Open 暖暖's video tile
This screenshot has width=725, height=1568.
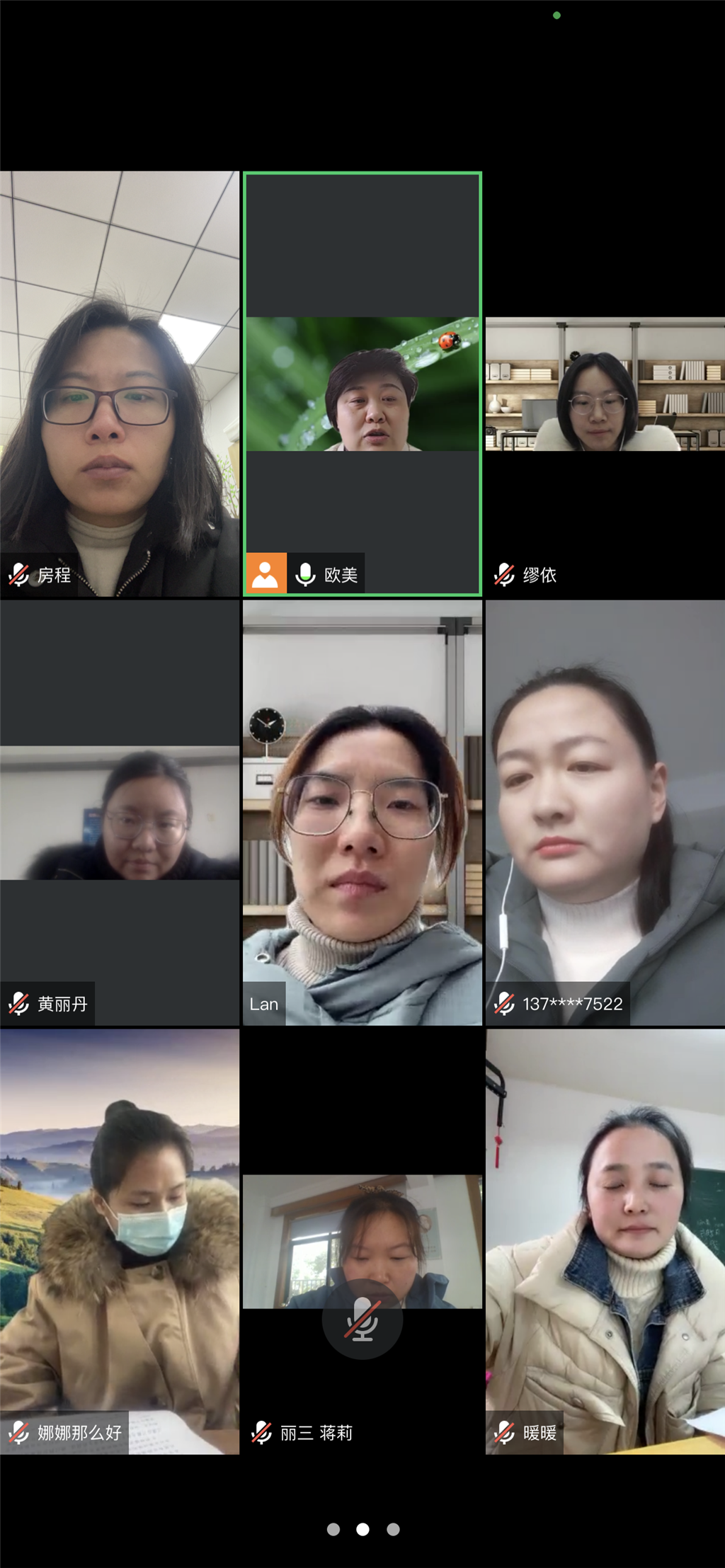[x=605, y=1242]
